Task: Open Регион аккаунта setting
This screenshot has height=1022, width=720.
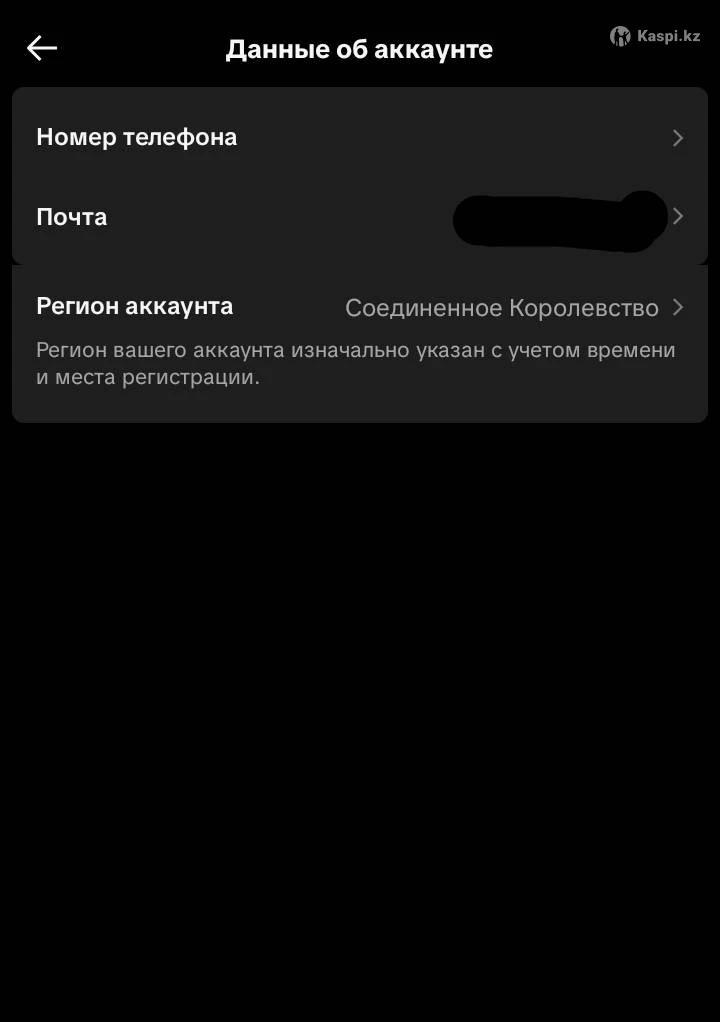Action: click(359, 307)
